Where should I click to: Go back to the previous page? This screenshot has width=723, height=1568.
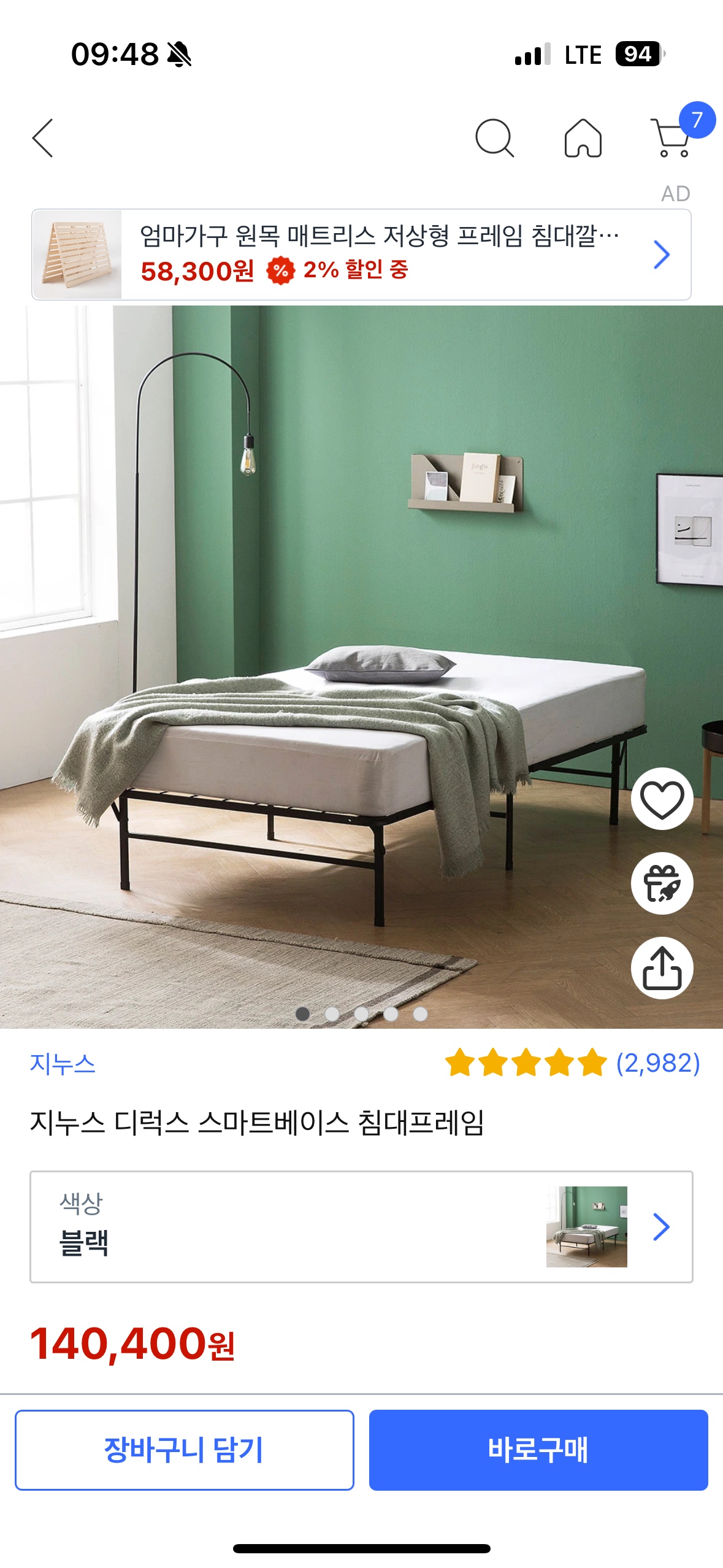pyautogui.click(x=43, y=138)
